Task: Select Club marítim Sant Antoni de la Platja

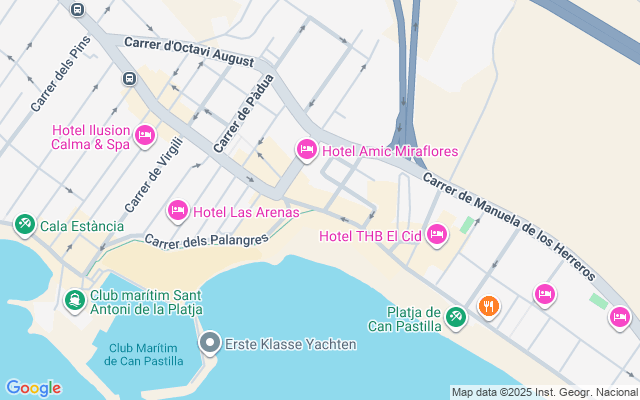Action: 75,299
